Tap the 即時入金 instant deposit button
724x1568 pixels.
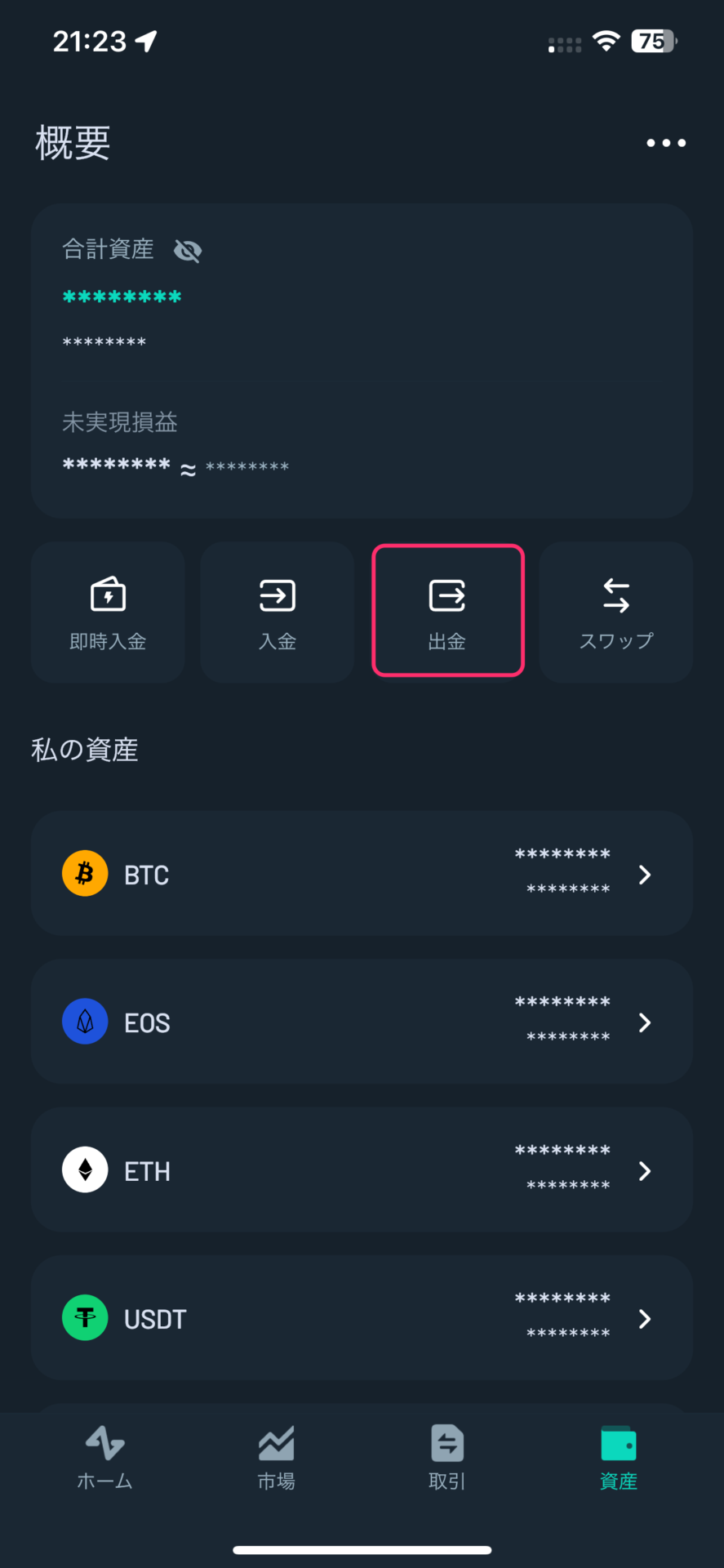(108, 612)
